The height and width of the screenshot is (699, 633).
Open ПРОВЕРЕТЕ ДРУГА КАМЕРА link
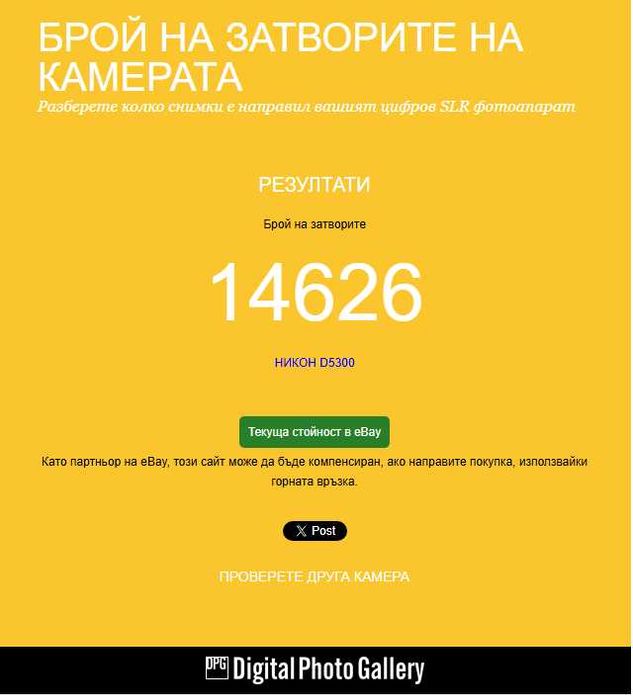pyautogui.click(x=314, y=577)
